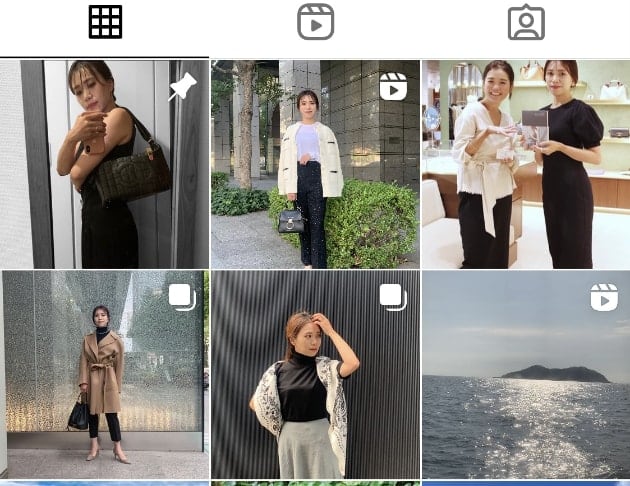
Task: Open the post of two women in store
Action: pos(526,164)
